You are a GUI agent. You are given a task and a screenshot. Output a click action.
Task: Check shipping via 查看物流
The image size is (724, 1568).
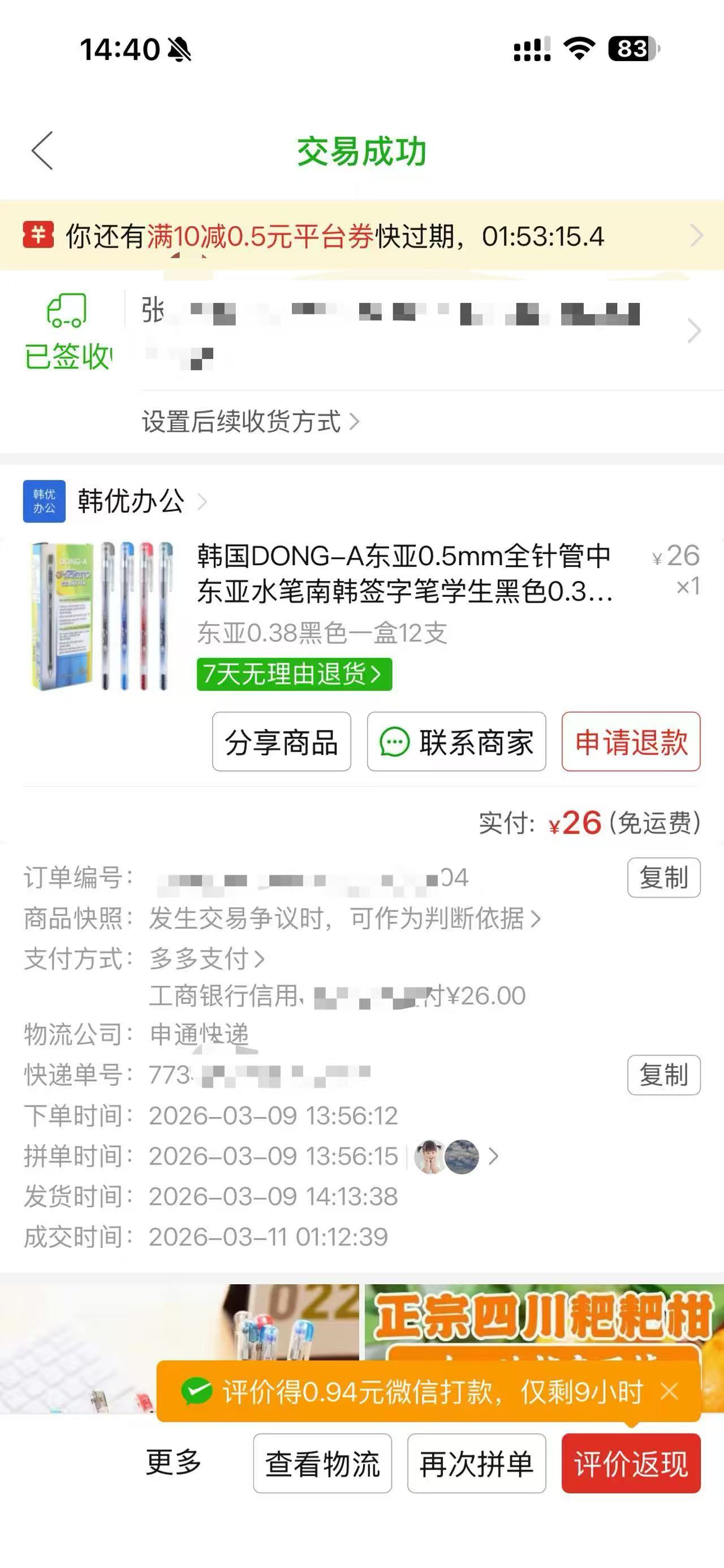point(322,1464)
